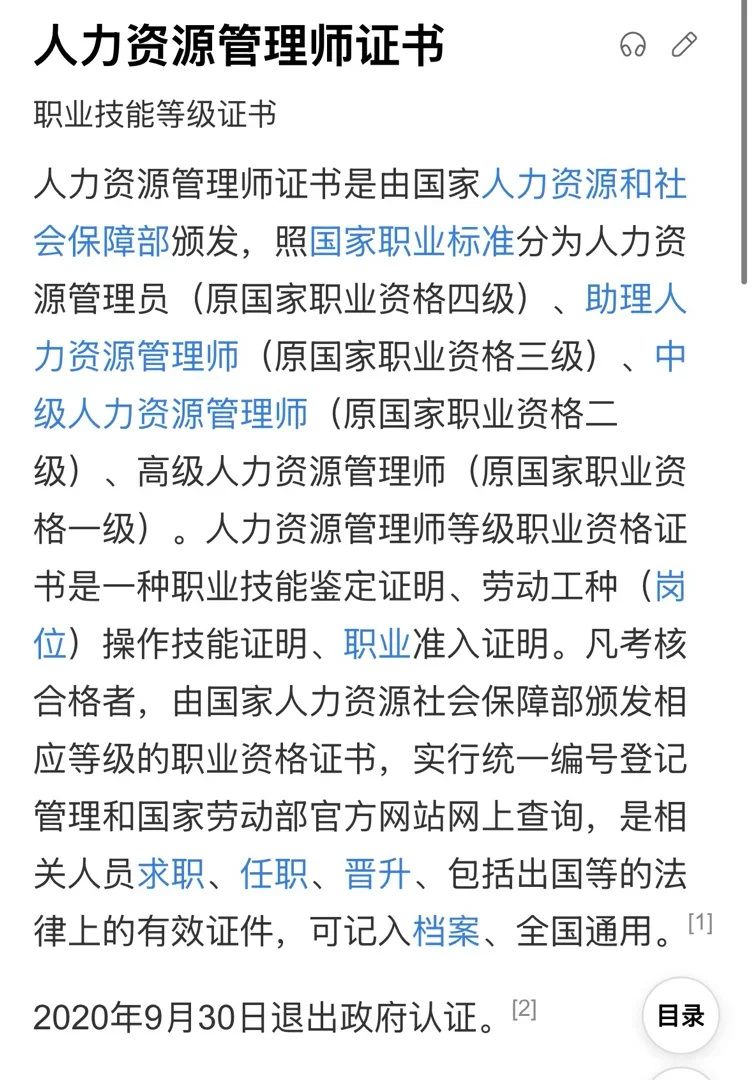Viewport: 753px width, 1080px height.
Task: Play the audio reading via headphone icon
Action: click(632, 45)
